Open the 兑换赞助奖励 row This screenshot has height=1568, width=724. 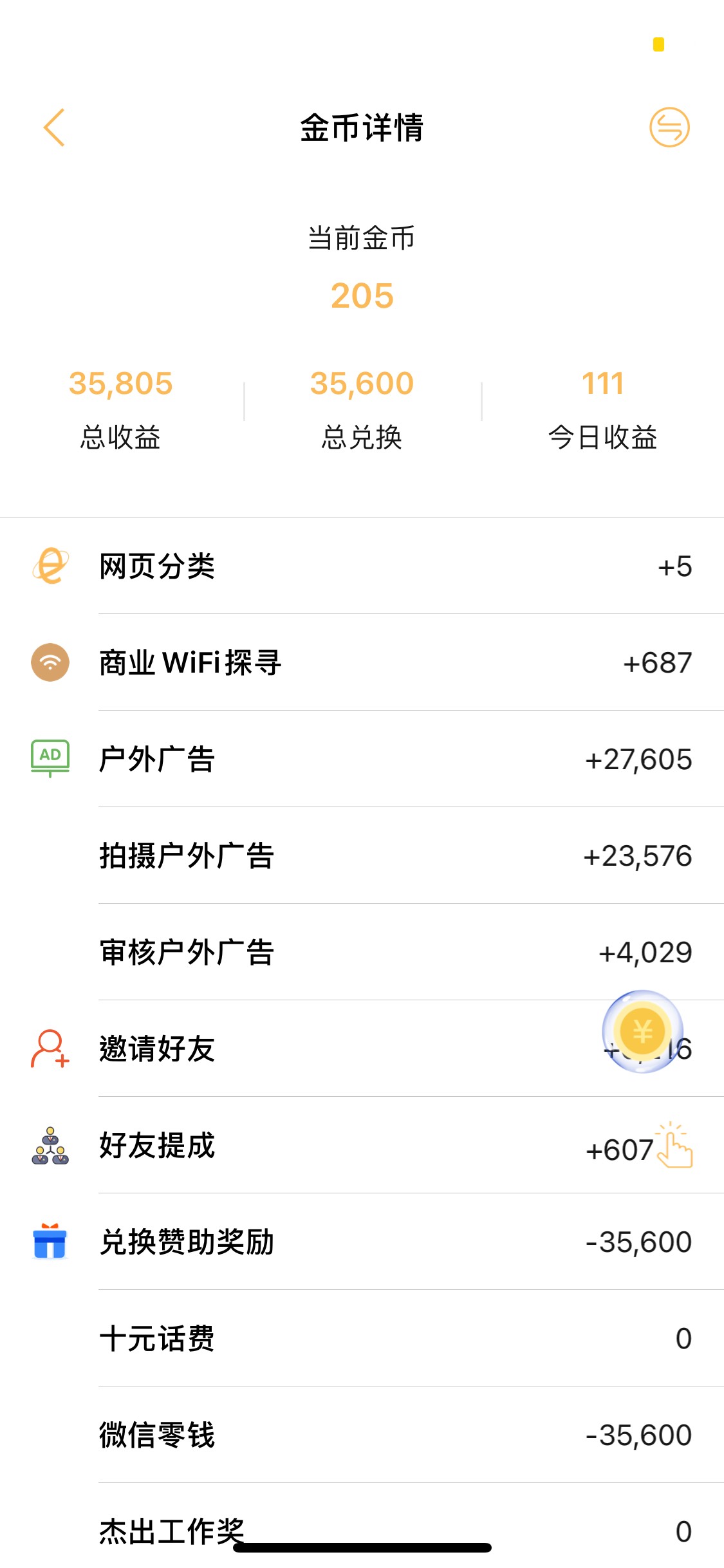click(360, 1242)
